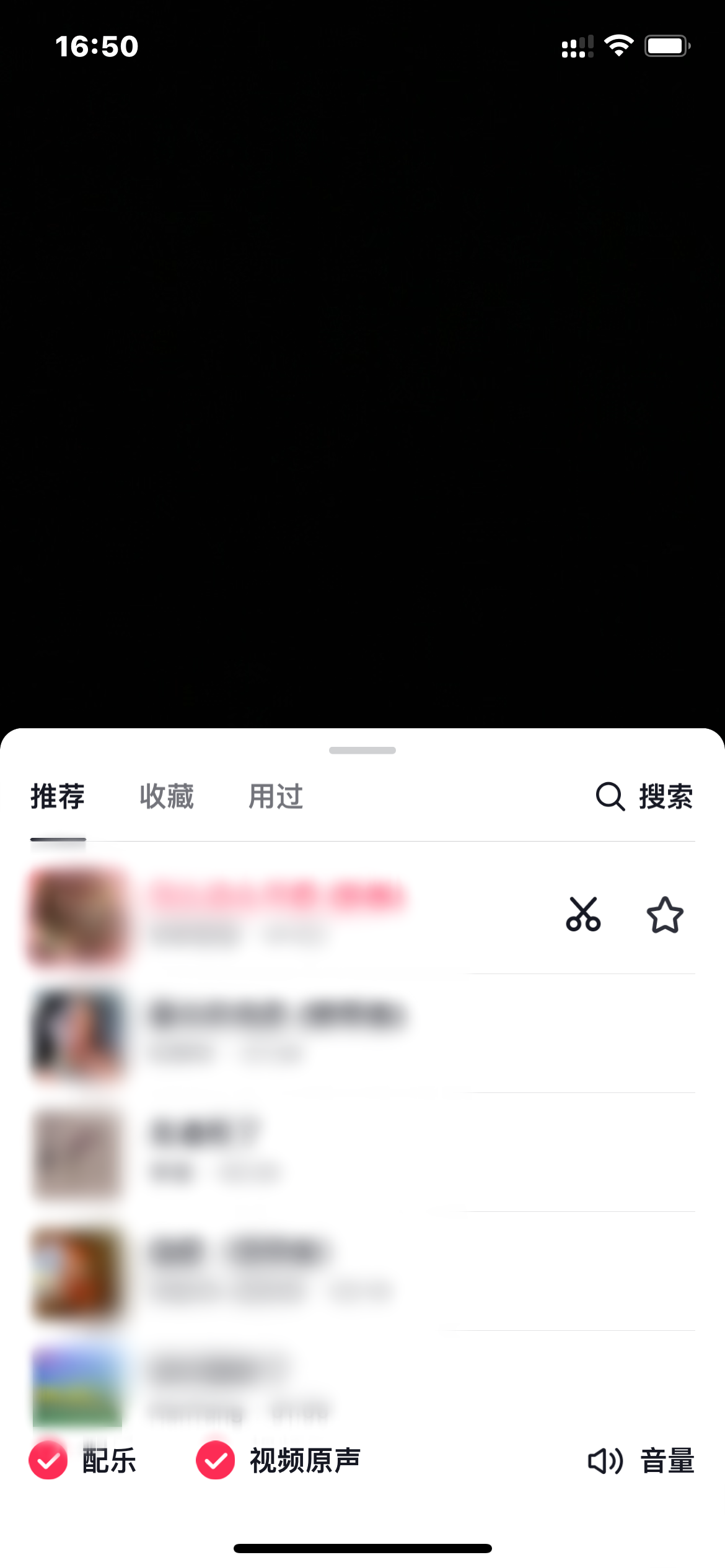This screenshot has width=725, height=1568.
Task: Tap the search magnifier icon
Action: click(x=609, y=798)
